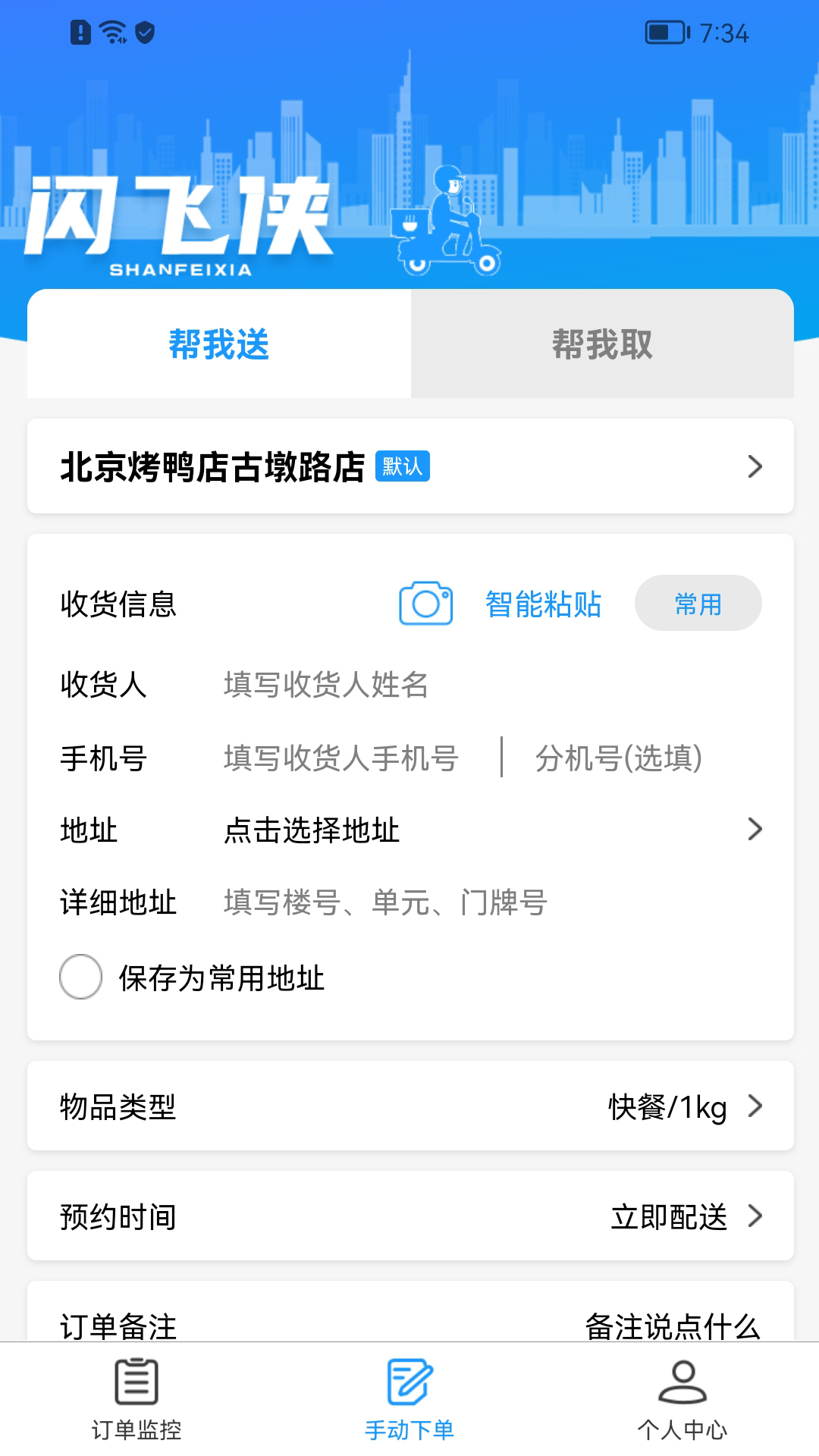Tap the Wi-Fi status bar icon
The image size is (819, 1456).
(x=111, y=32)
